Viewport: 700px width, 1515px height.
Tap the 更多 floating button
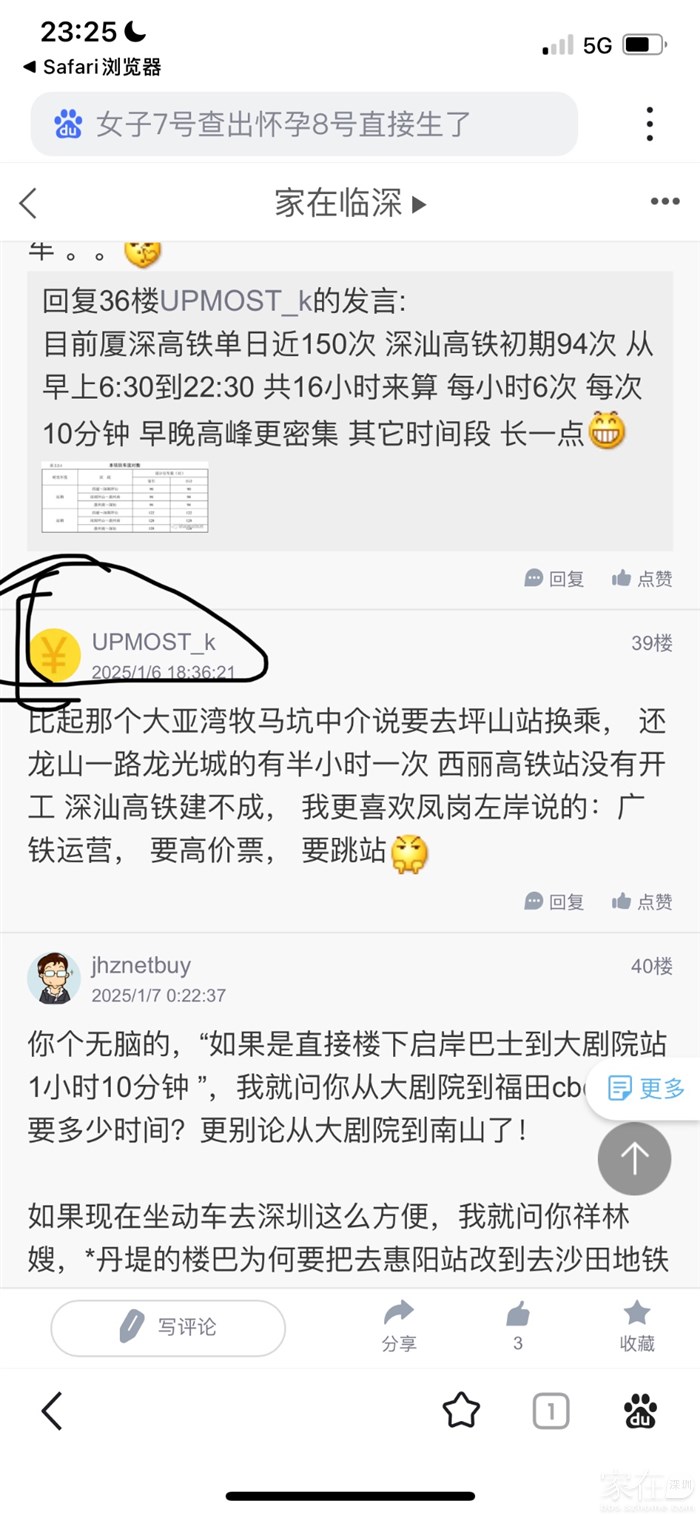[647, 1089]
